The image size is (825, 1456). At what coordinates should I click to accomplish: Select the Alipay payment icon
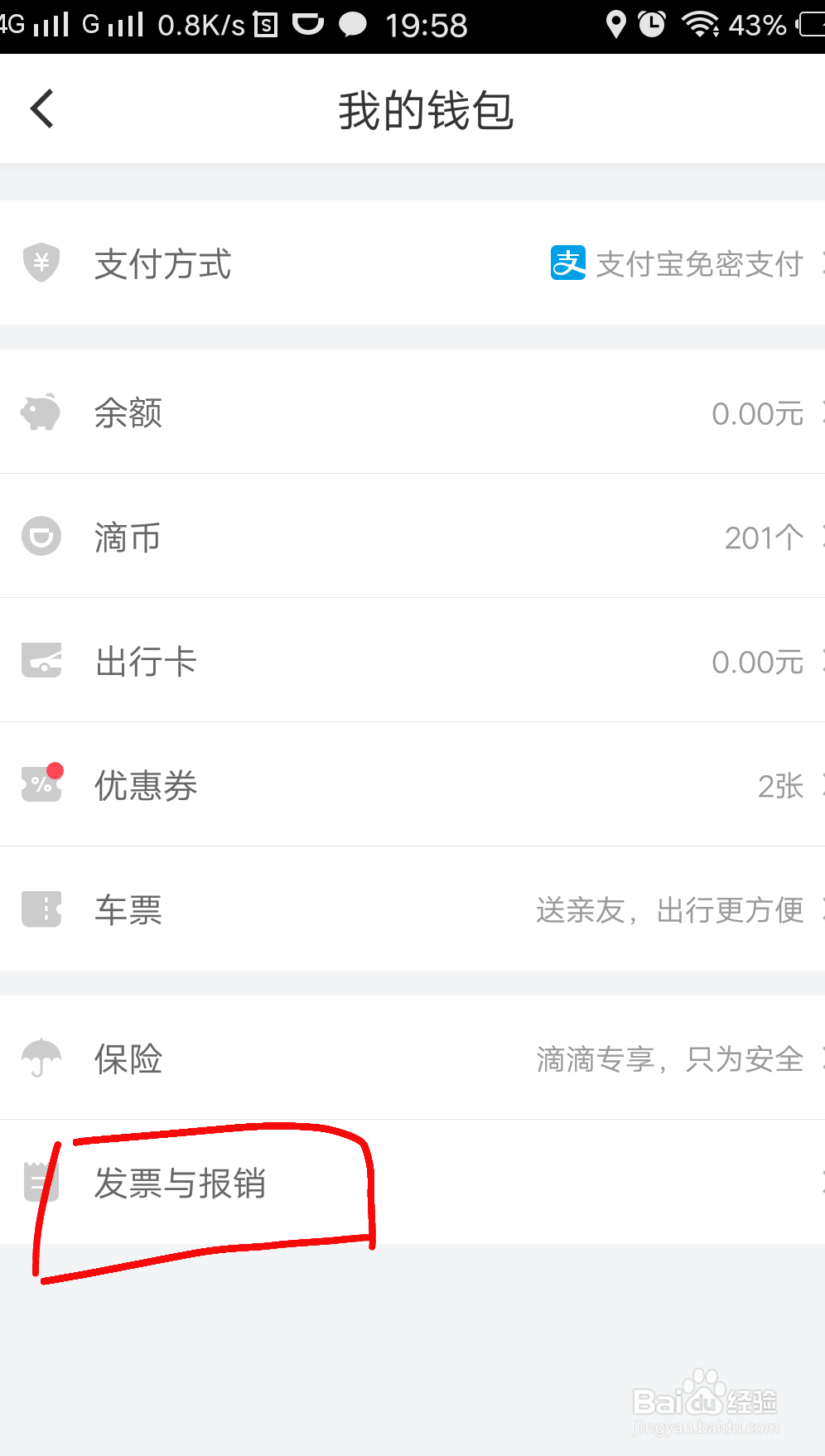(567, 263)
